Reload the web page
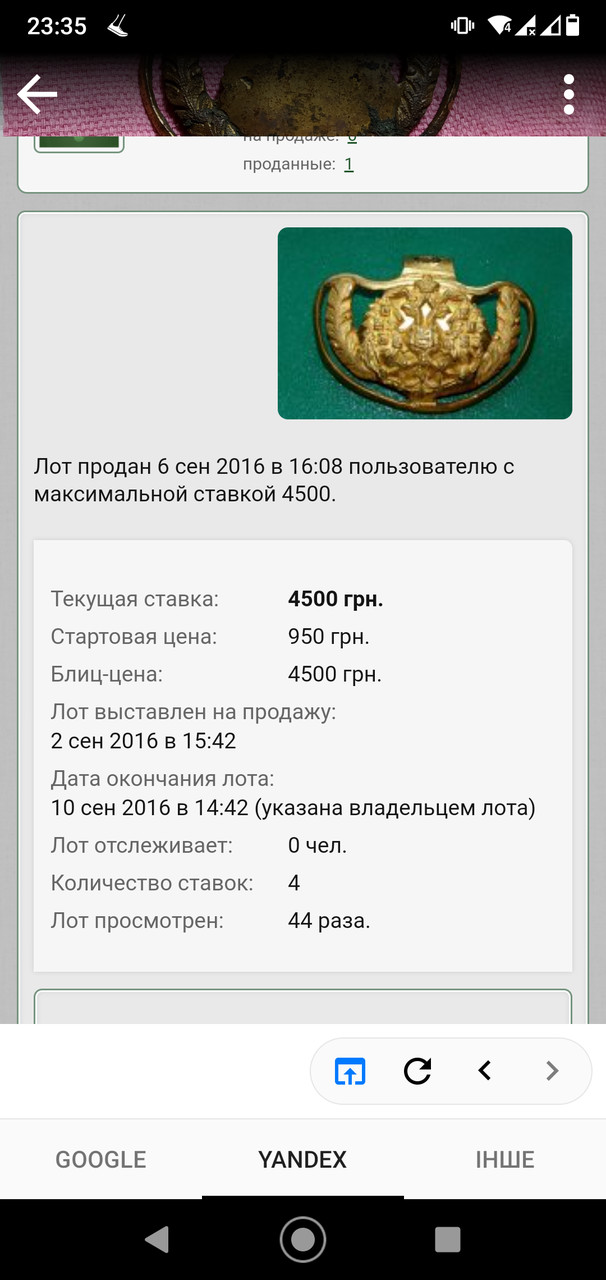This screenshot has height=1280, width=606. [417, 1071]
